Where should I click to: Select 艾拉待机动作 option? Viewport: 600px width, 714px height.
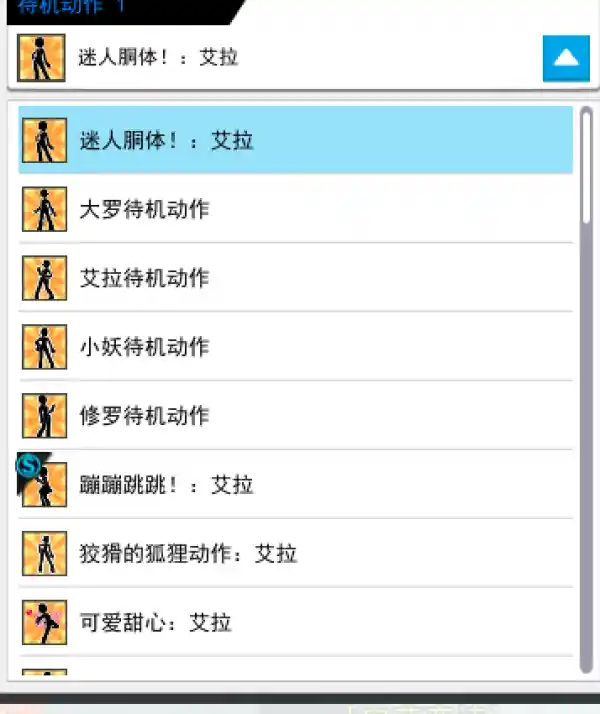[296, 278]
